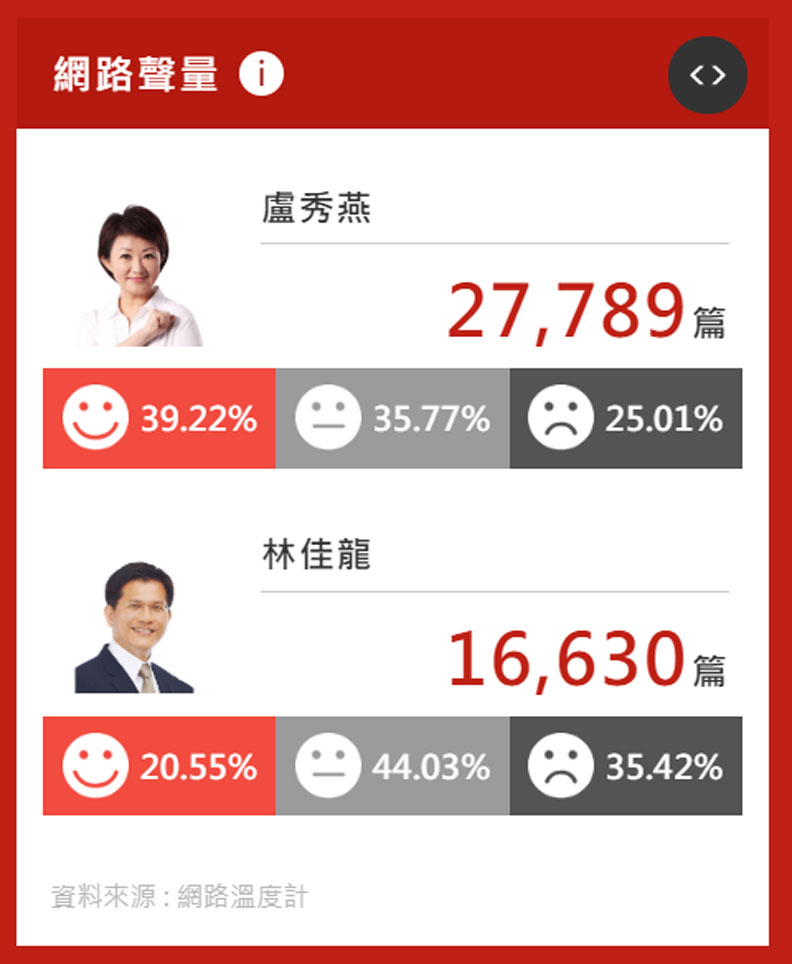
Task: Open the embed code icon in top right corner
Action: pos(707,74)
